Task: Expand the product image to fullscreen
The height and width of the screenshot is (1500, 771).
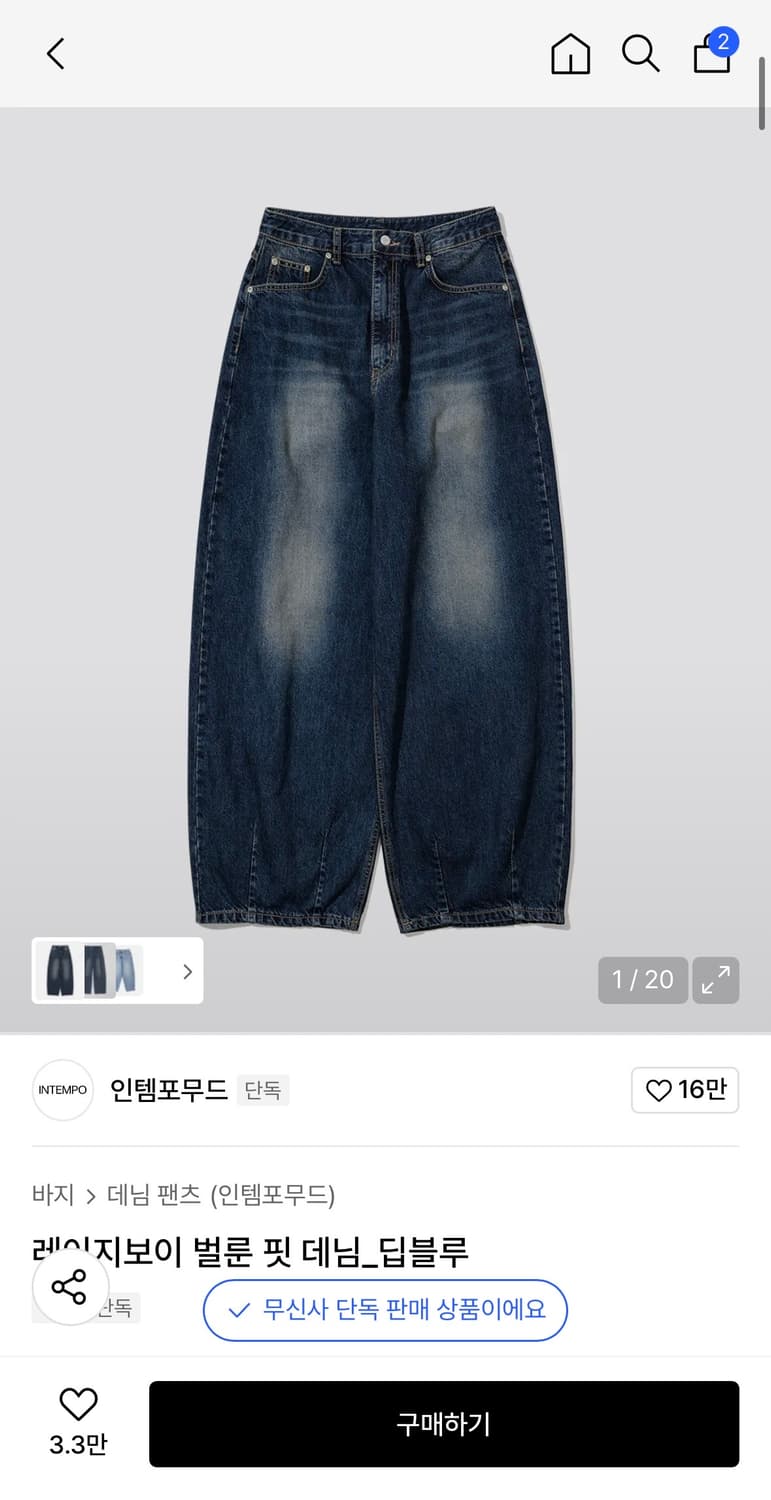Action: (x=716, y=981)
